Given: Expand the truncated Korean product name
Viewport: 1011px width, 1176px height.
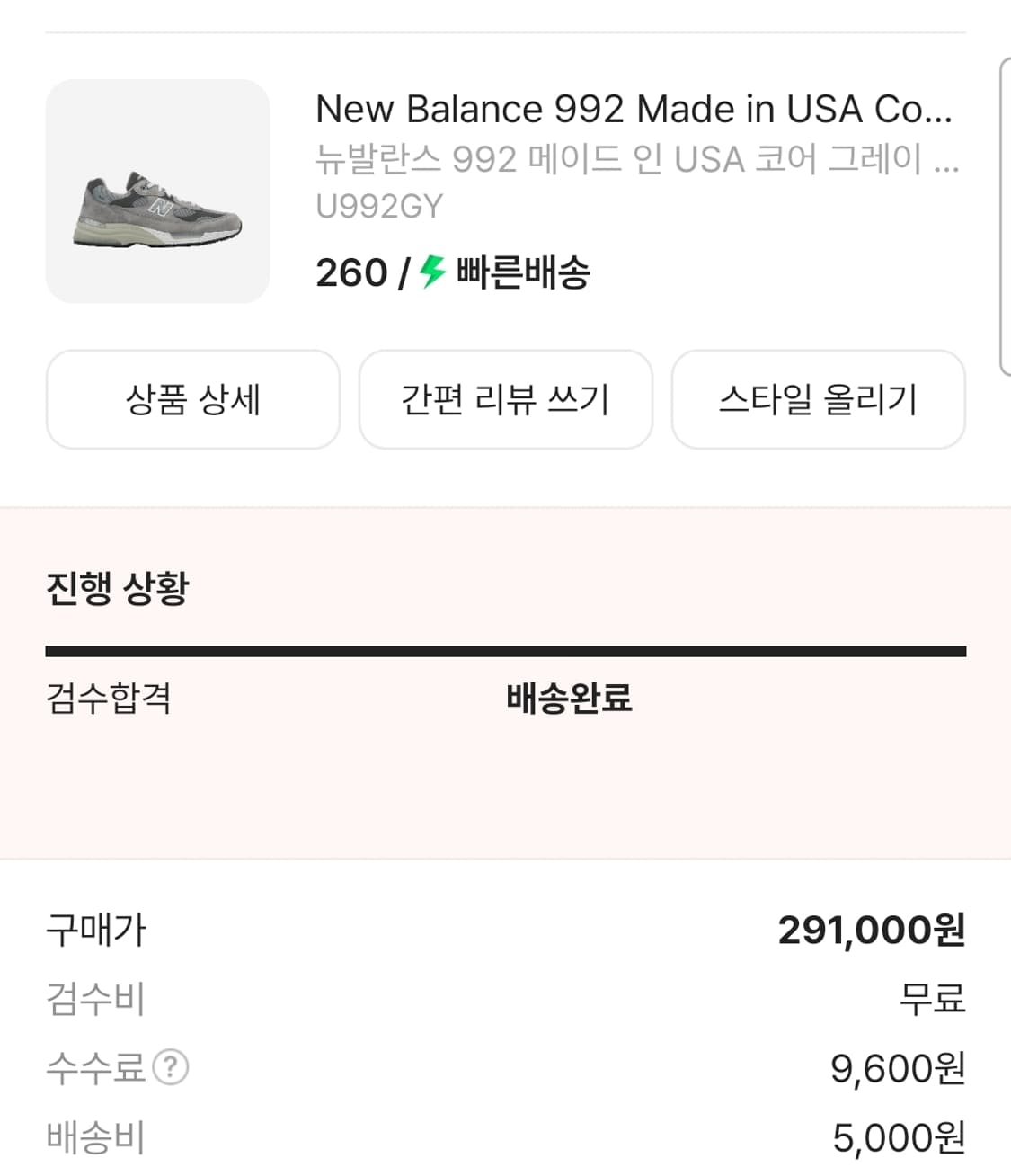Looking at the screenshot, I should [634, 159].
